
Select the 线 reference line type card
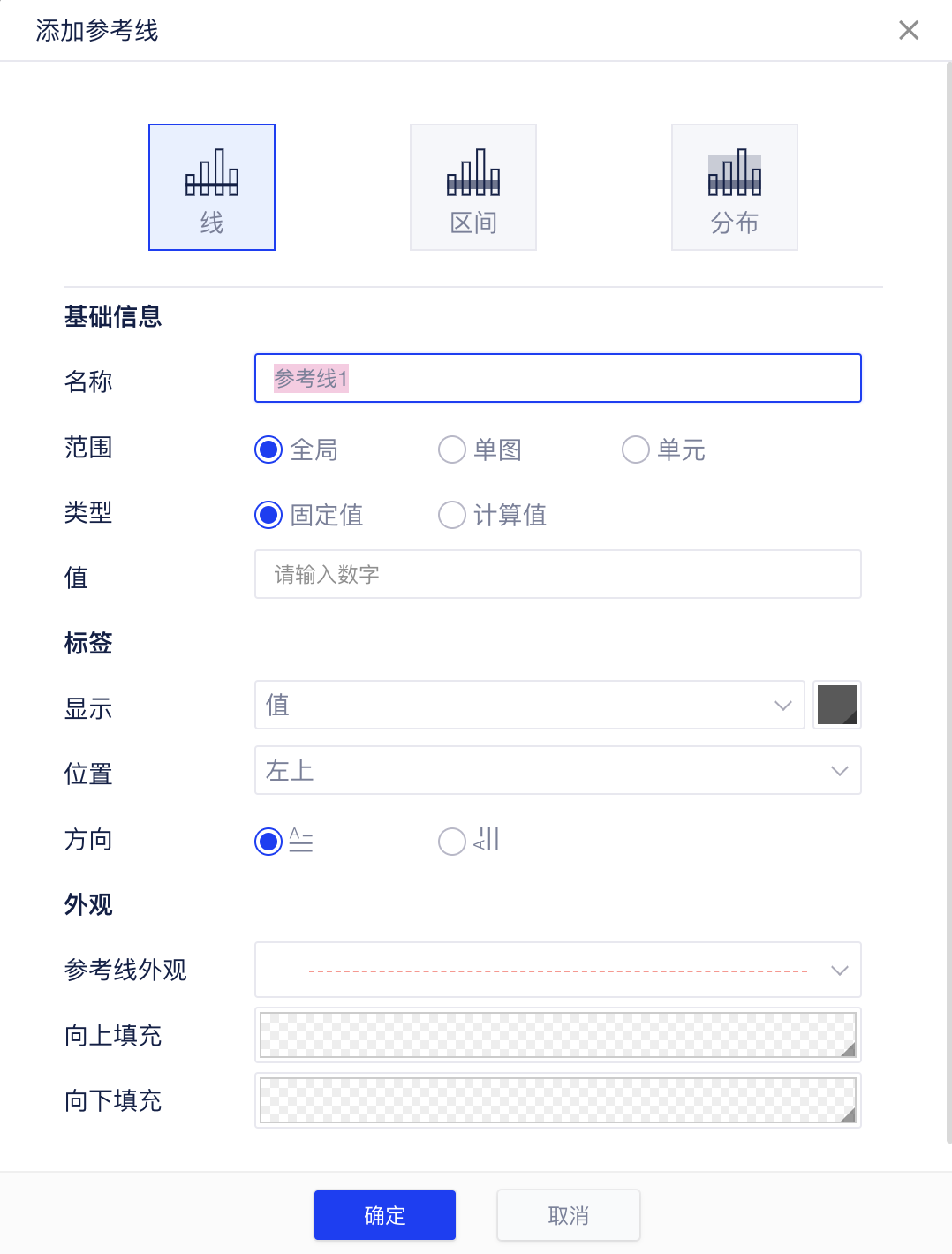[212, 186]
